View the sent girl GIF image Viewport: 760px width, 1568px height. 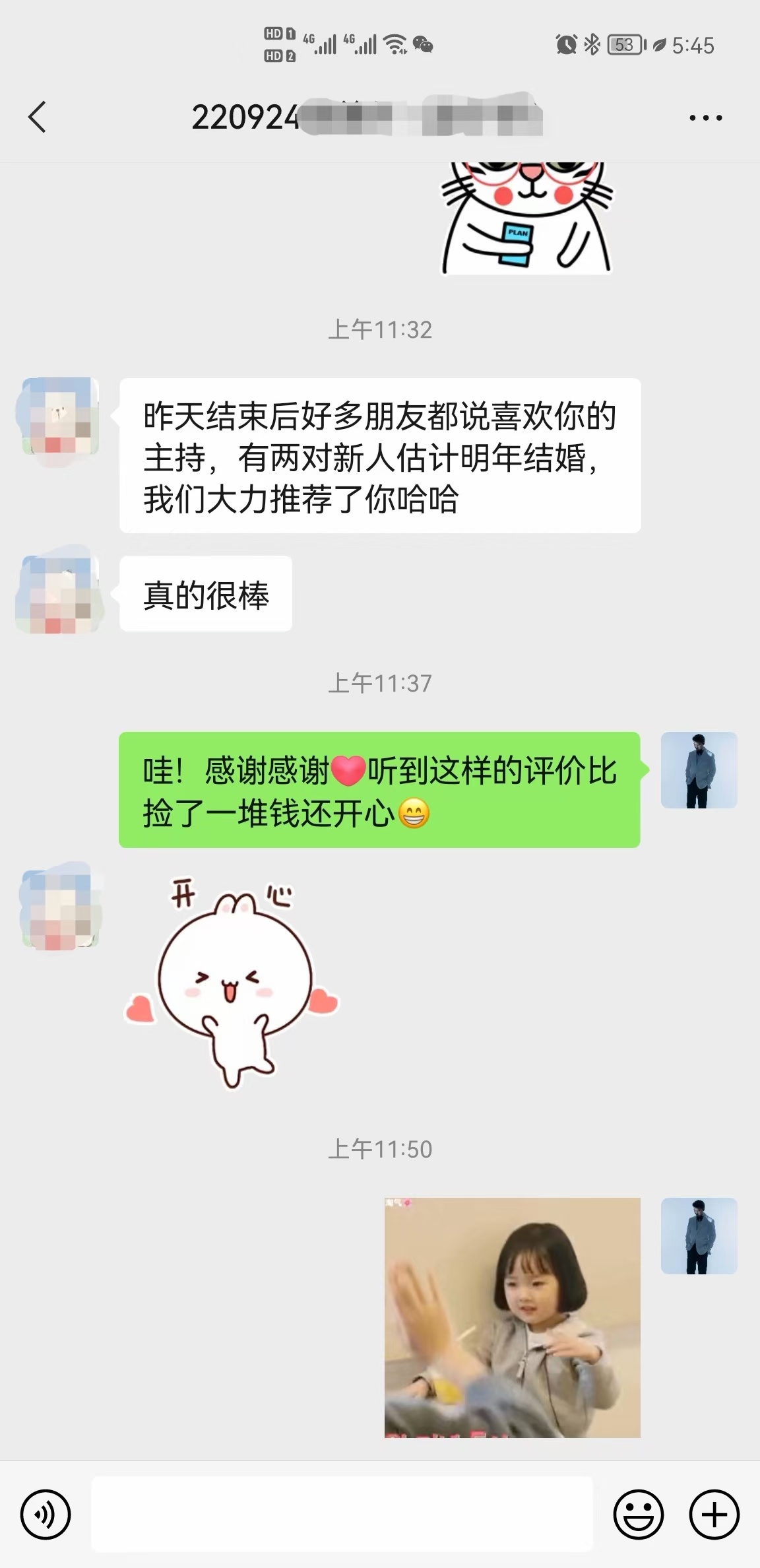click(512, 1317)
